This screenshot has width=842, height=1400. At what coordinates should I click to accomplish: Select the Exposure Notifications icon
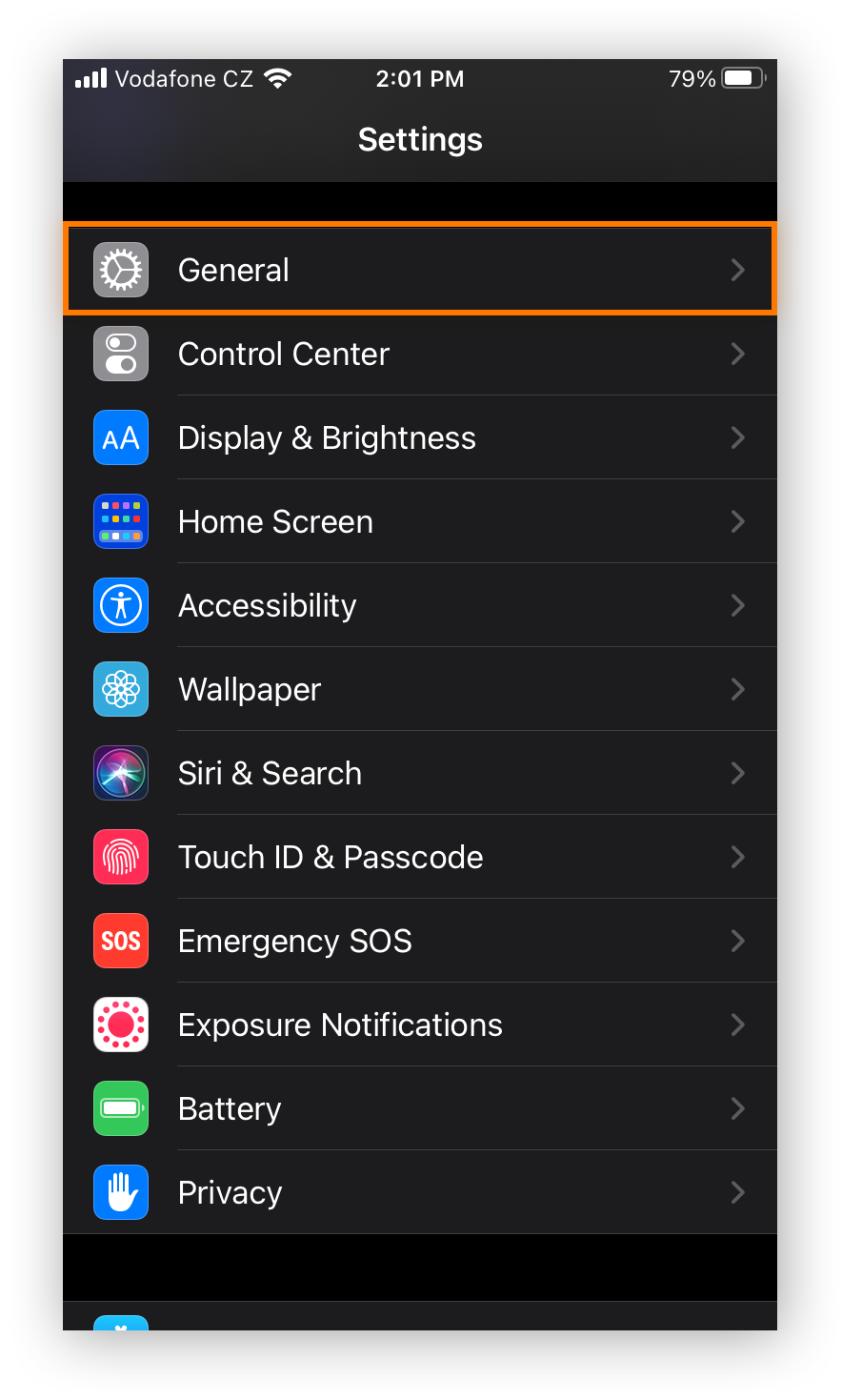(121, 1025)
